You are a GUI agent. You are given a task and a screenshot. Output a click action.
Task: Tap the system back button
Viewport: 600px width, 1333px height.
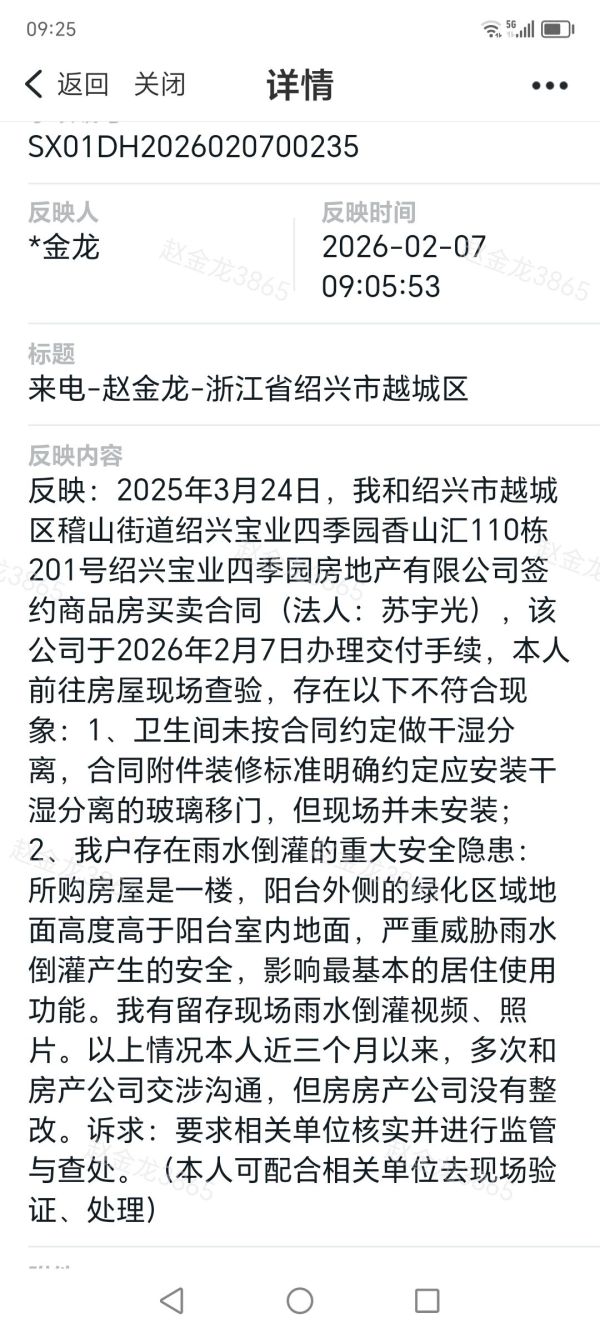(172, 1299)
